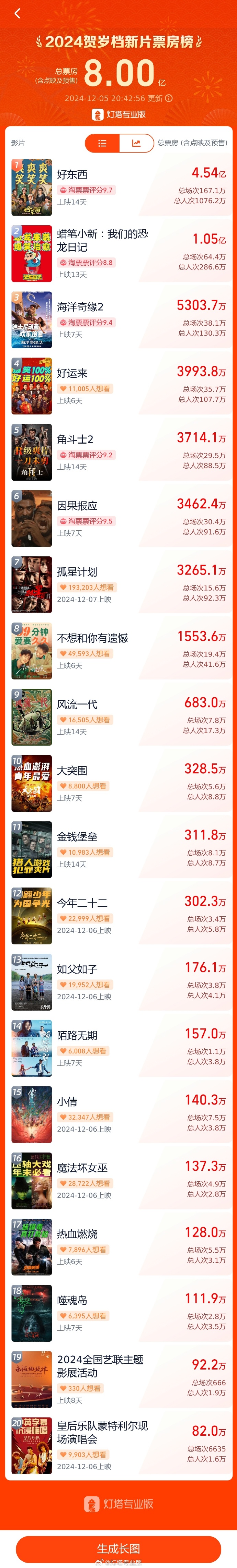Open the 好东西 movie row
The image size is (237, 1568).
118,188
